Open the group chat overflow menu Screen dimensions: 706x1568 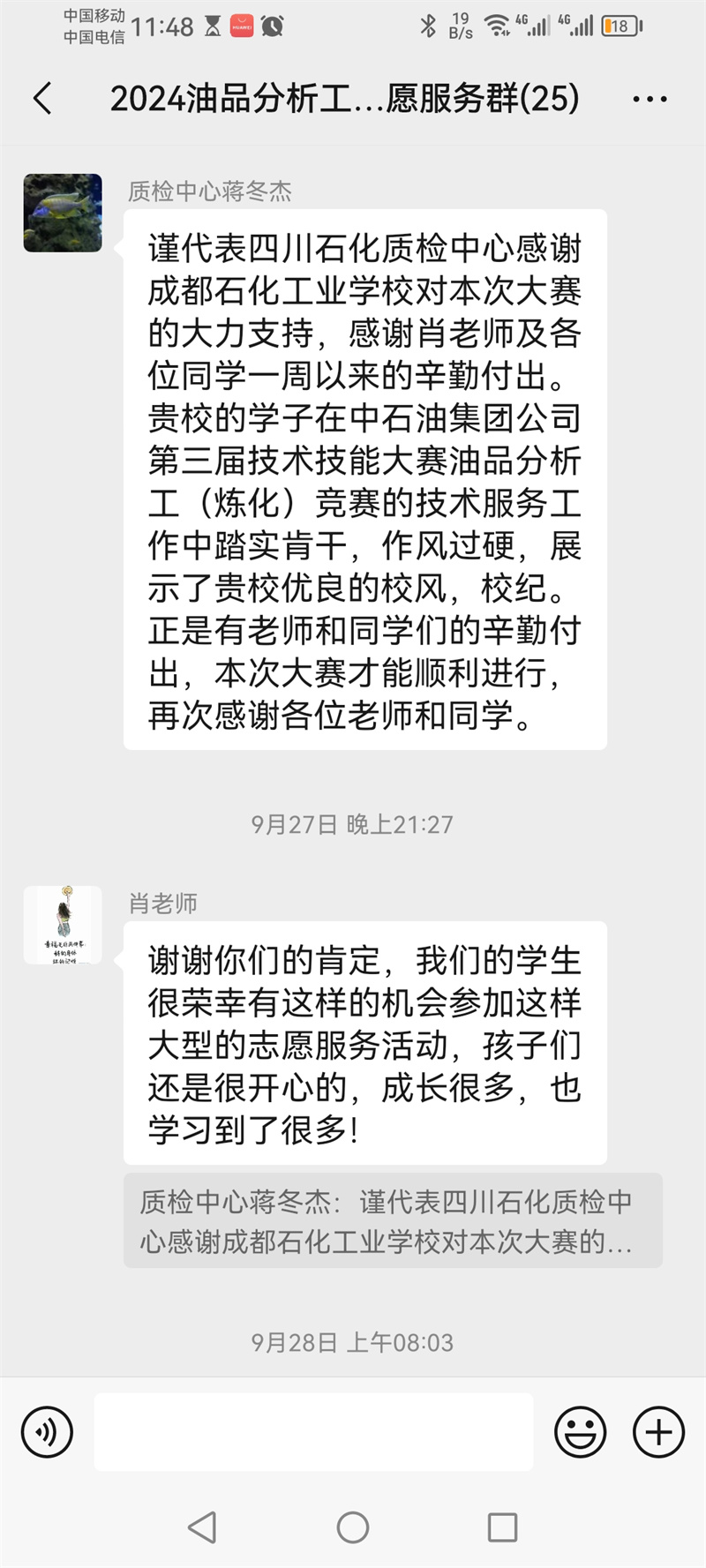tap(650, 99)
